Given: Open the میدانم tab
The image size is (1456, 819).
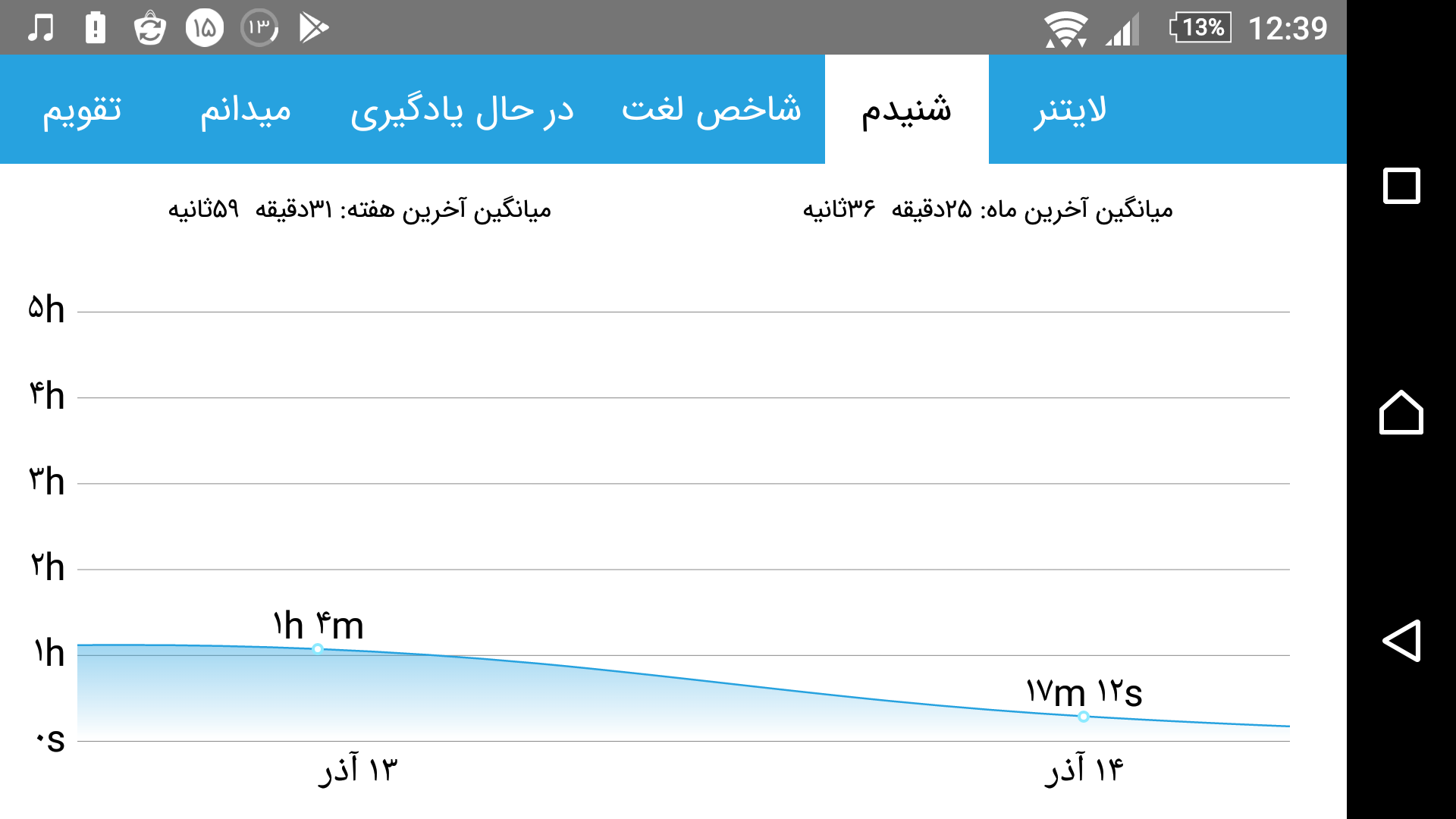Looking at the screenshot, I should pos(246,109).
